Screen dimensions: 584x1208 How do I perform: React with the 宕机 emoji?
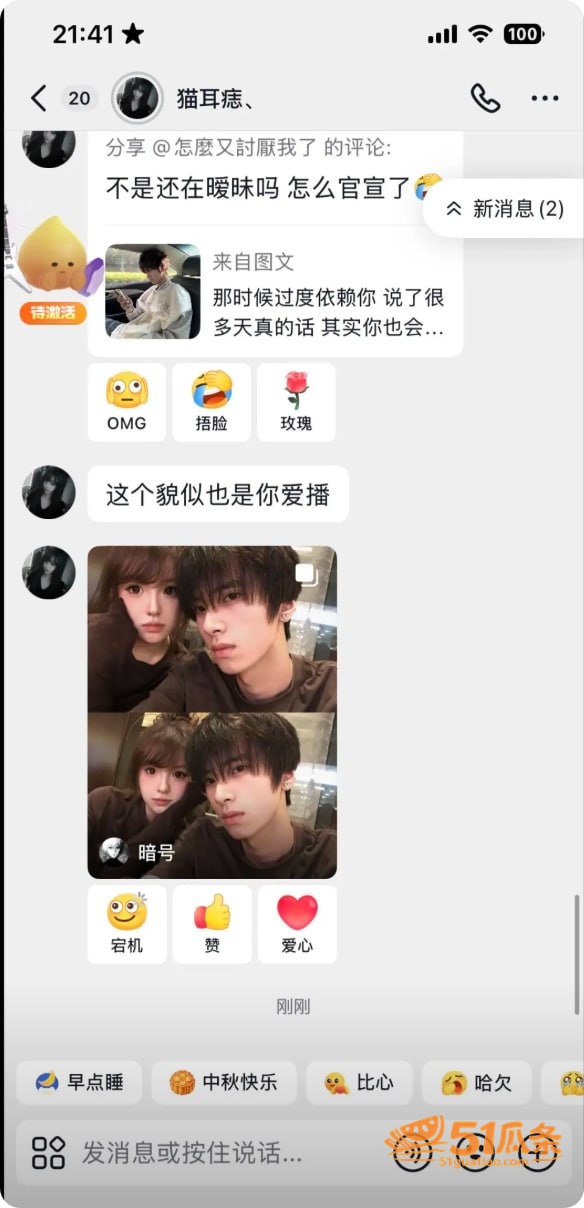127,925
